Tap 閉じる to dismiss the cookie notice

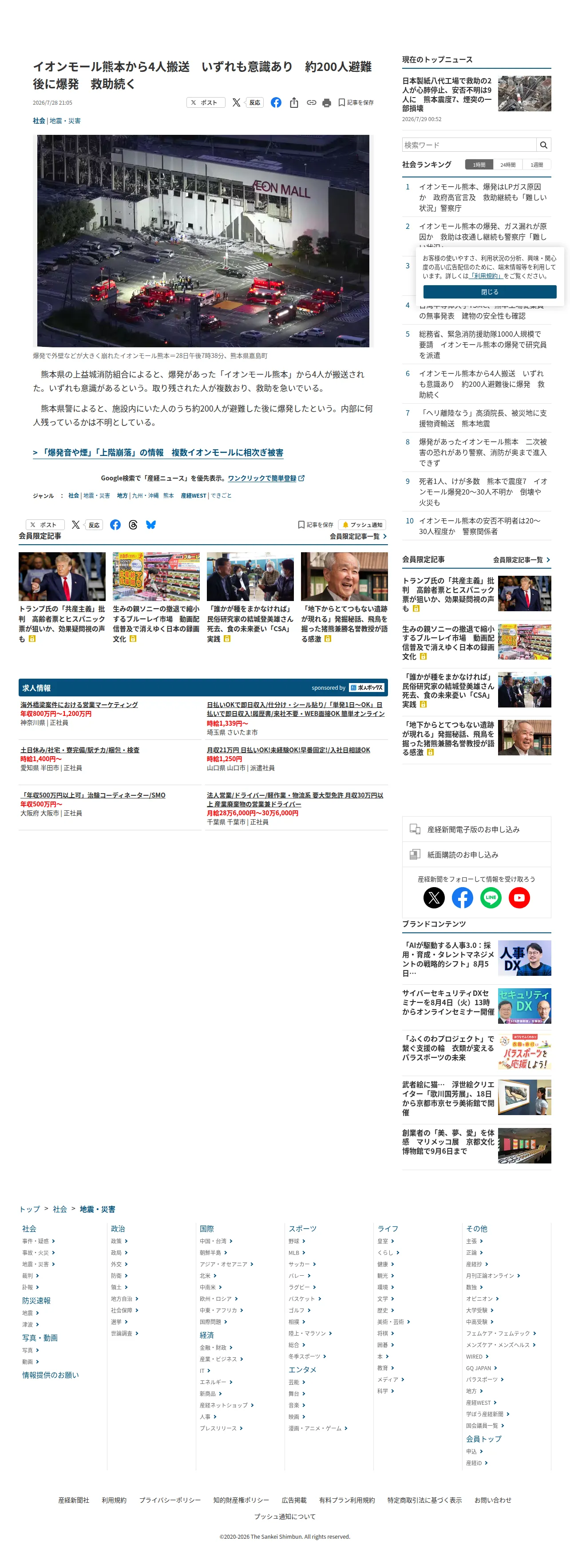[490, 291]
